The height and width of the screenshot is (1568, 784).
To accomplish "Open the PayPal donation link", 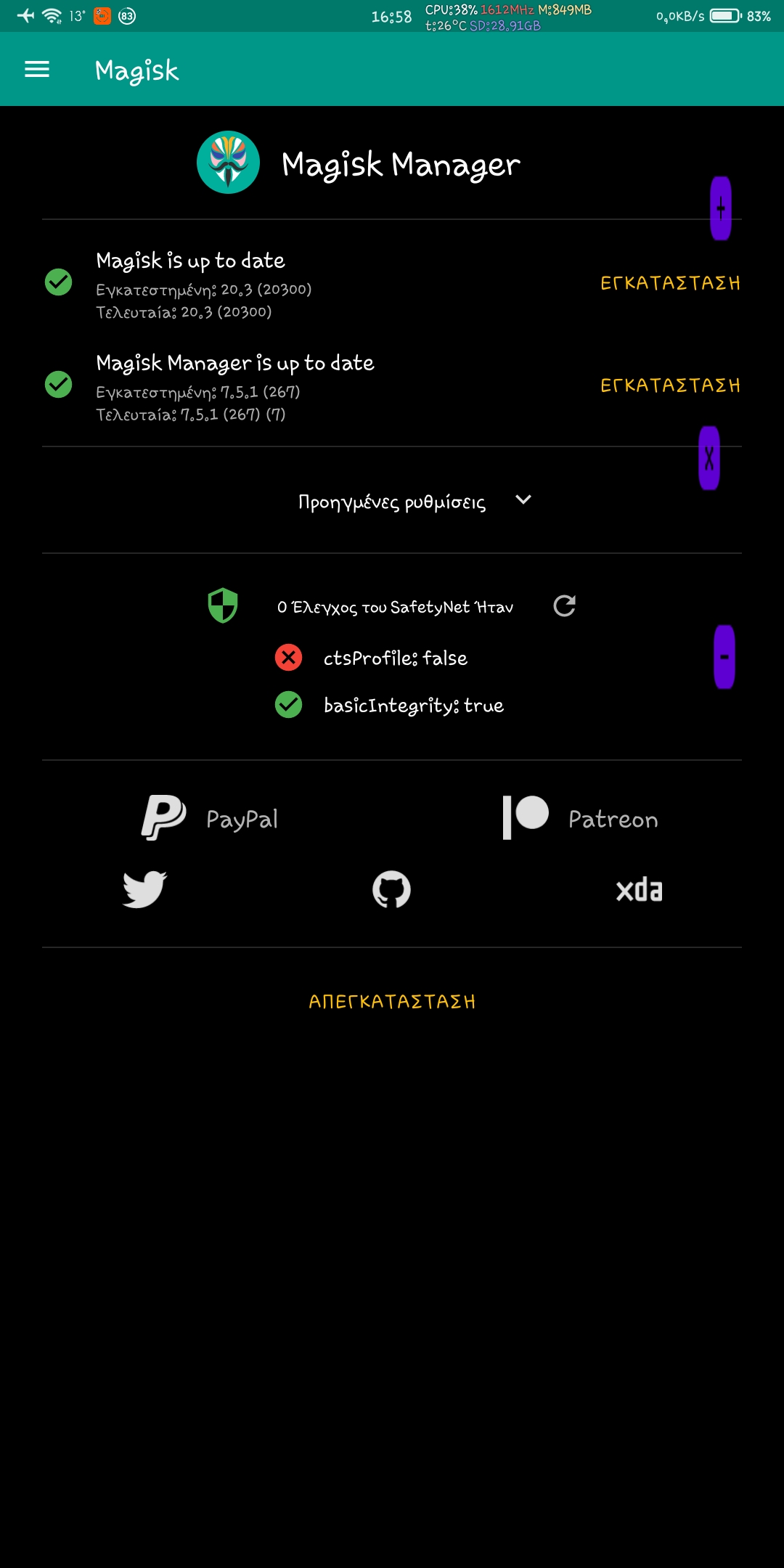I will [x=210, y=818].
